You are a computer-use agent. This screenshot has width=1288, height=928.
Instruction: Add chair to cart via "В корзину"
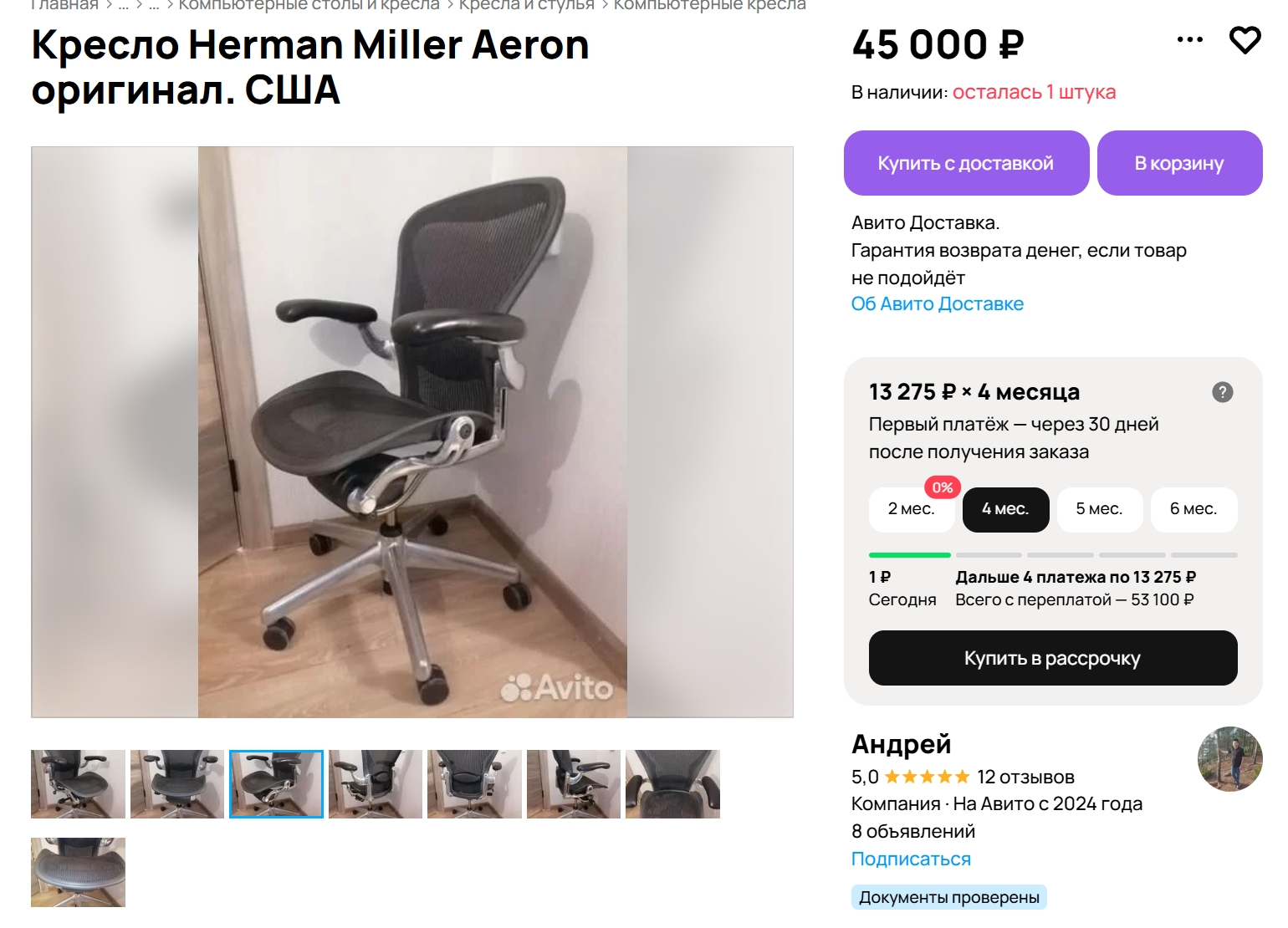1179,163
